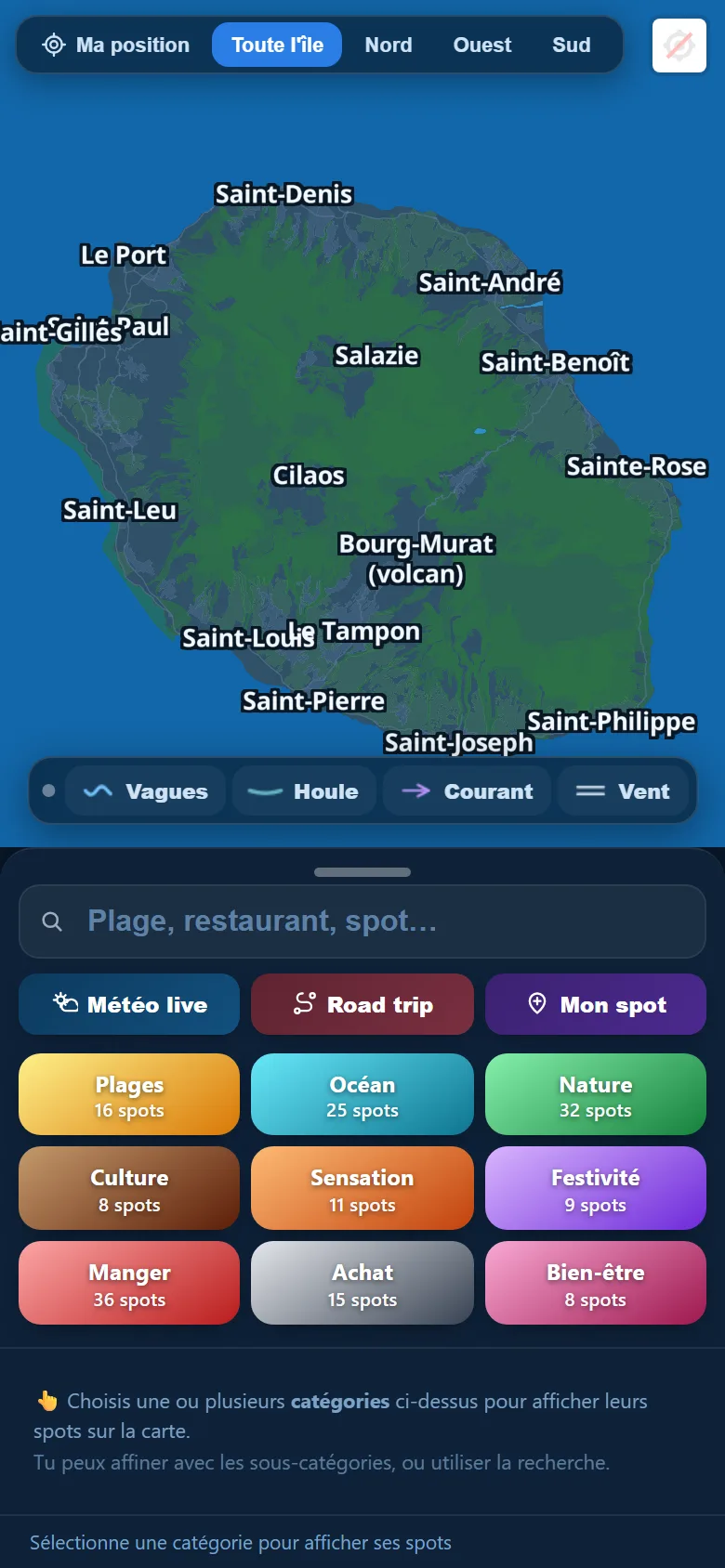Enable the Houle map layer
725x1568 pixels.
point(304,791)
